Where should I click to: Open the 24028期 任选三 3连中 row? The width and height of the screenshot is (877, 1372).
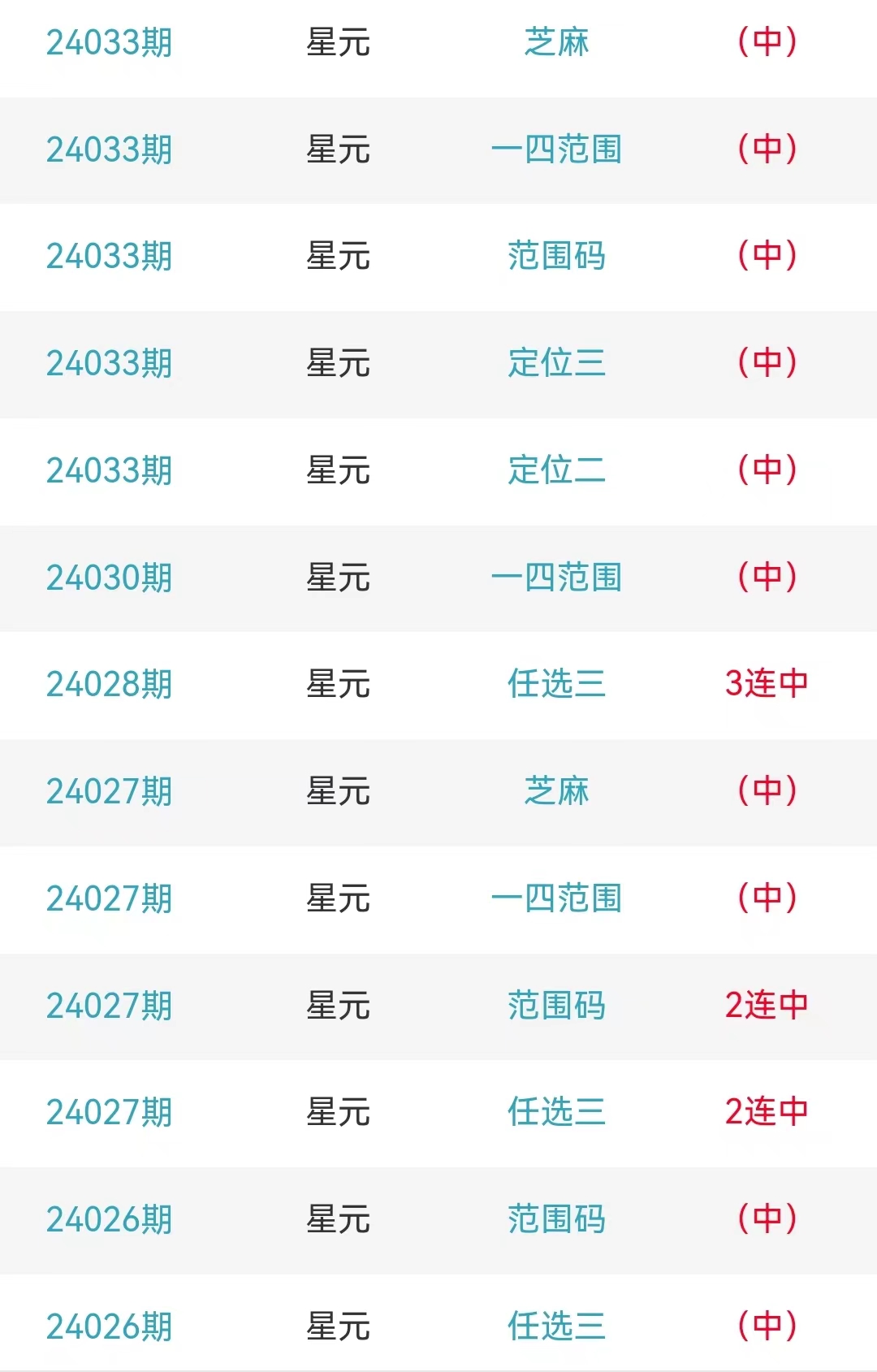[x=556, y=684]
